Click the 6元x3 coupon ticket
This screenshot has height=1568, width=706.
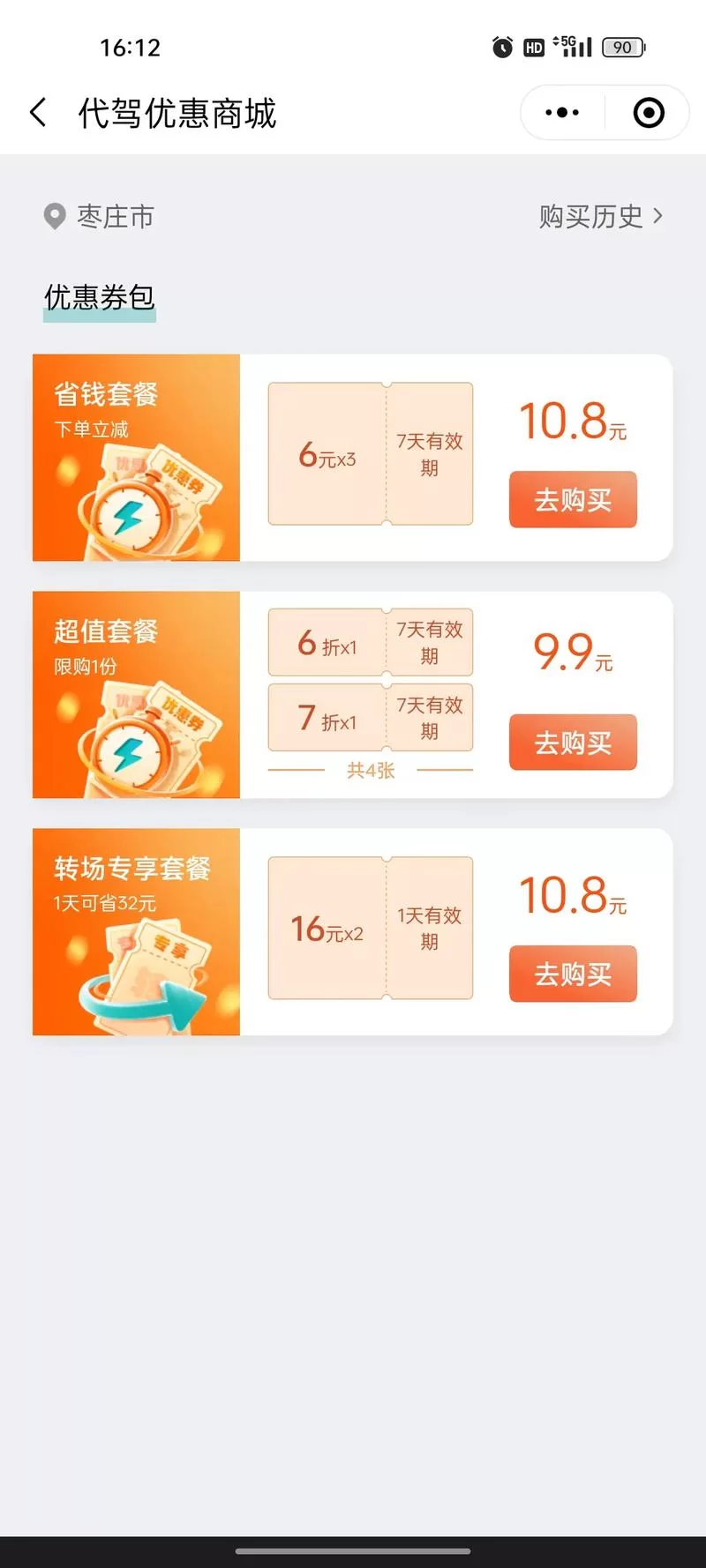327,454
